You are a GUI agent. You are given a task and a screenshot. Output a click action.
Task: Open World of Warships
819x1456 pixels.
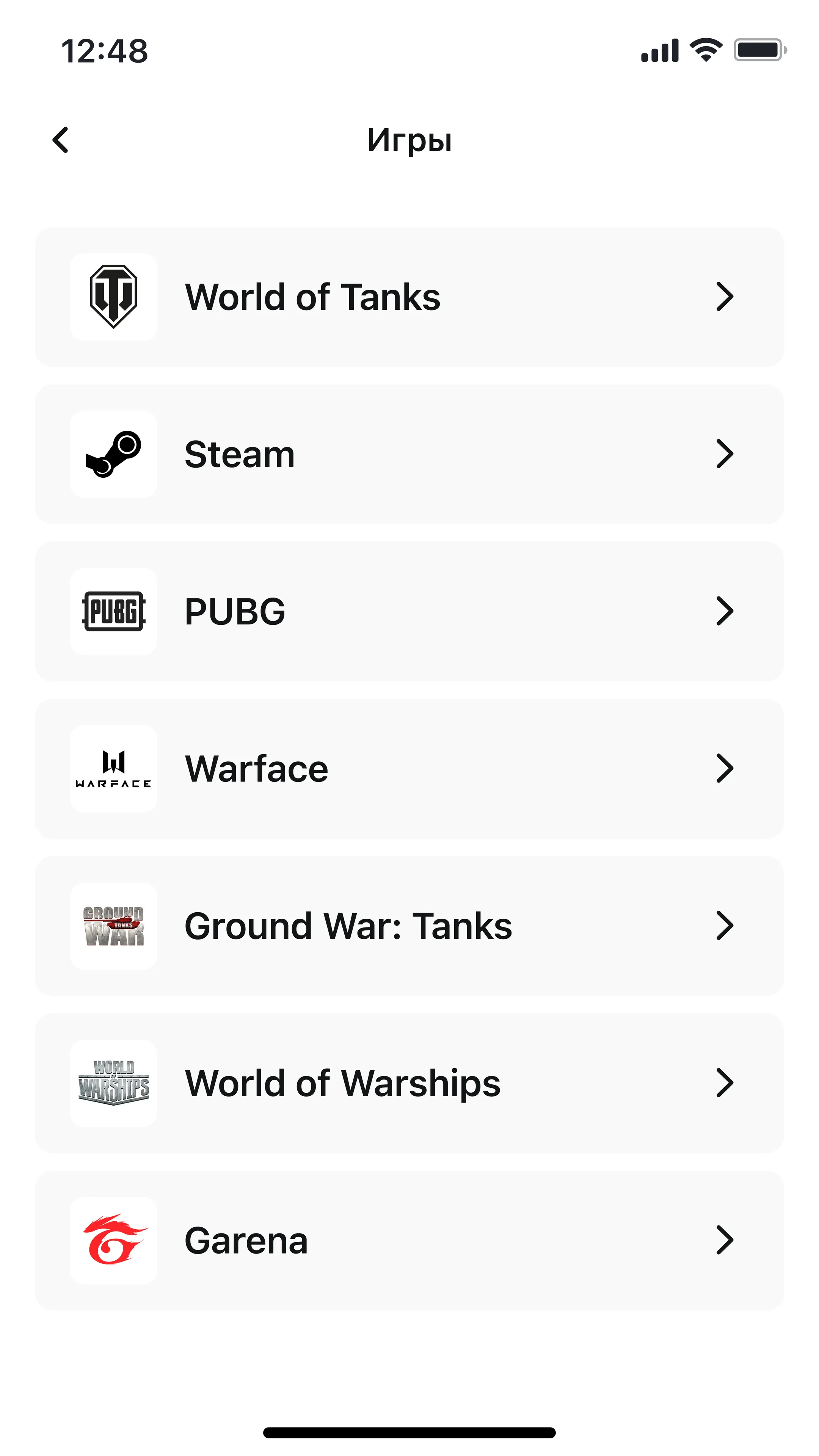tap(409, 1083)
